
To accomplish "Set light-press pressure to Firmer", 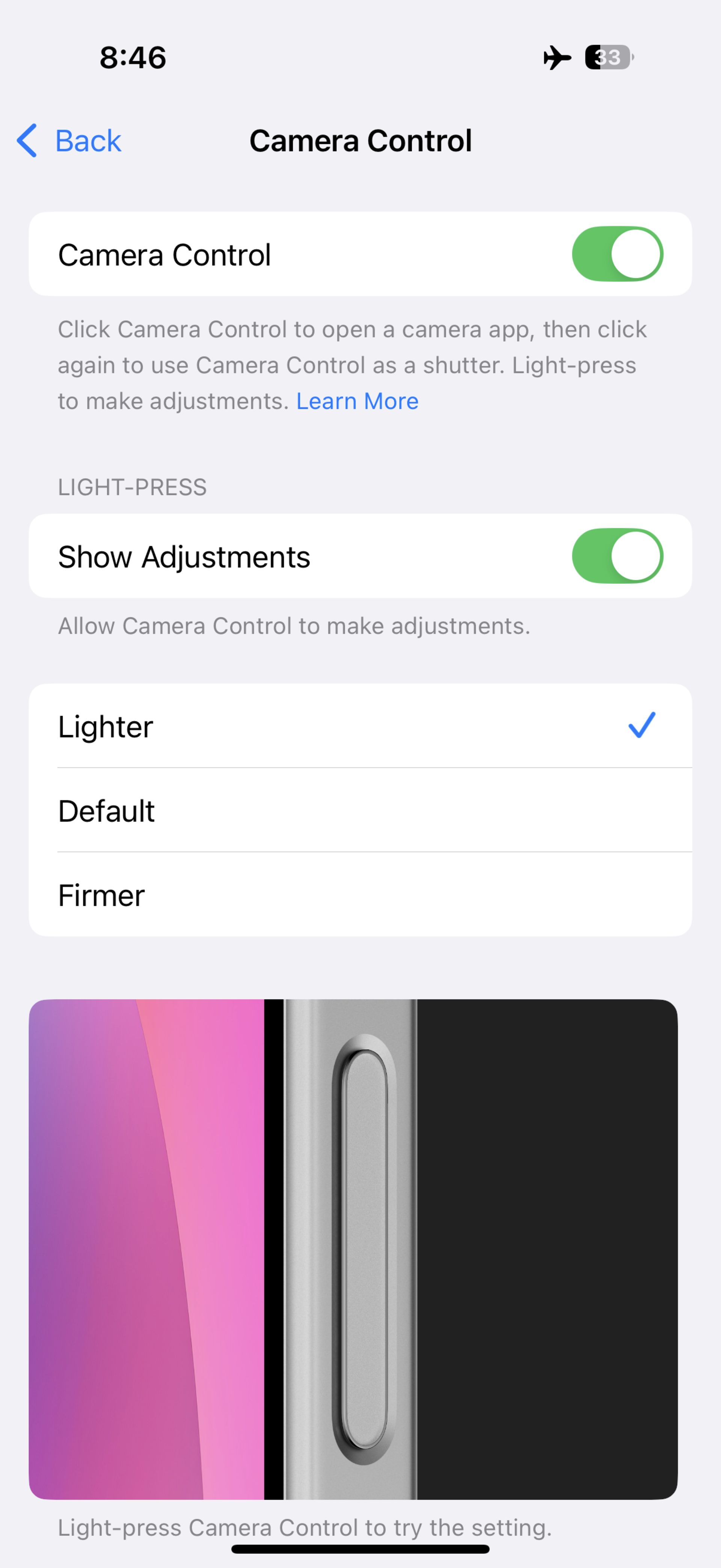I will pos(359,895).
